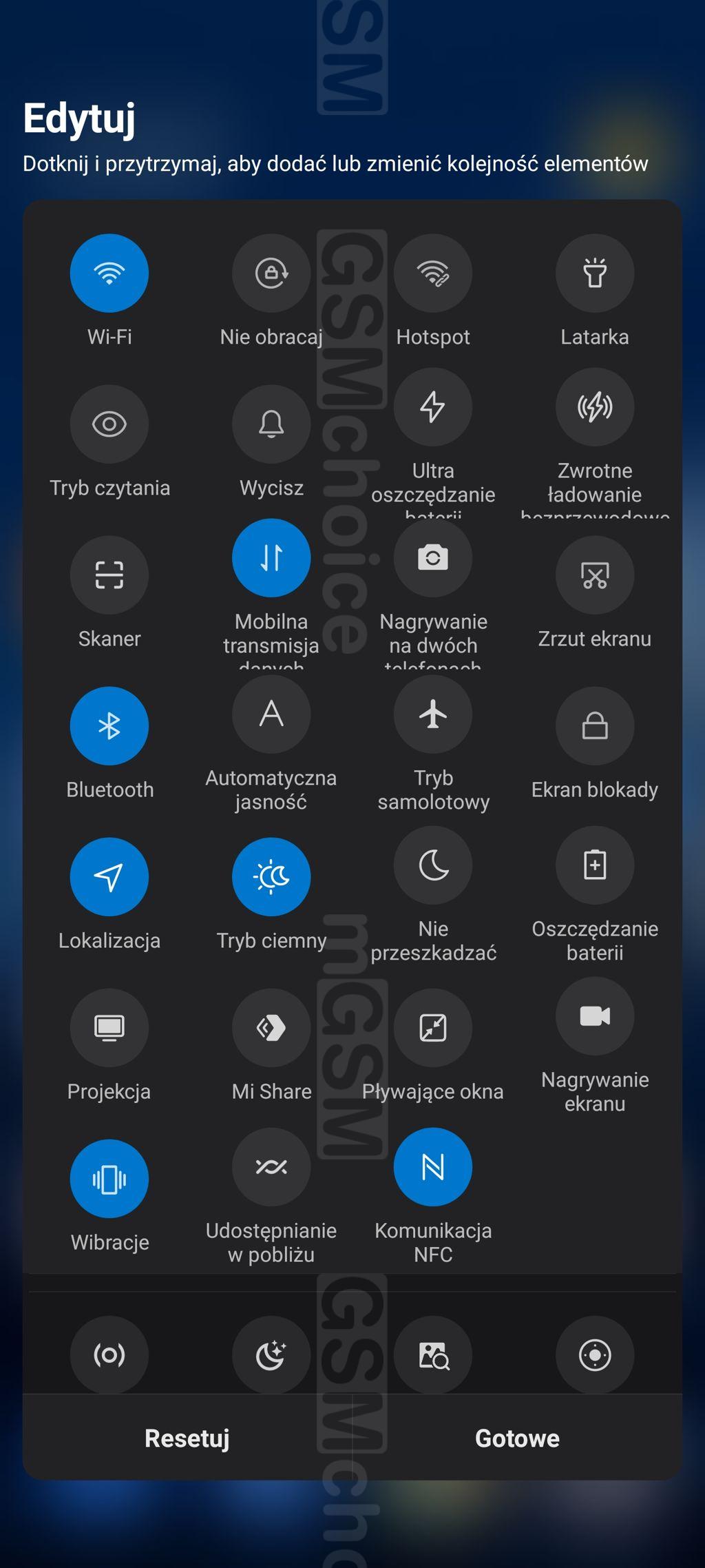The image size is (705, 1568).
Task: Open the Skaner tile
Action: [109, 575]
